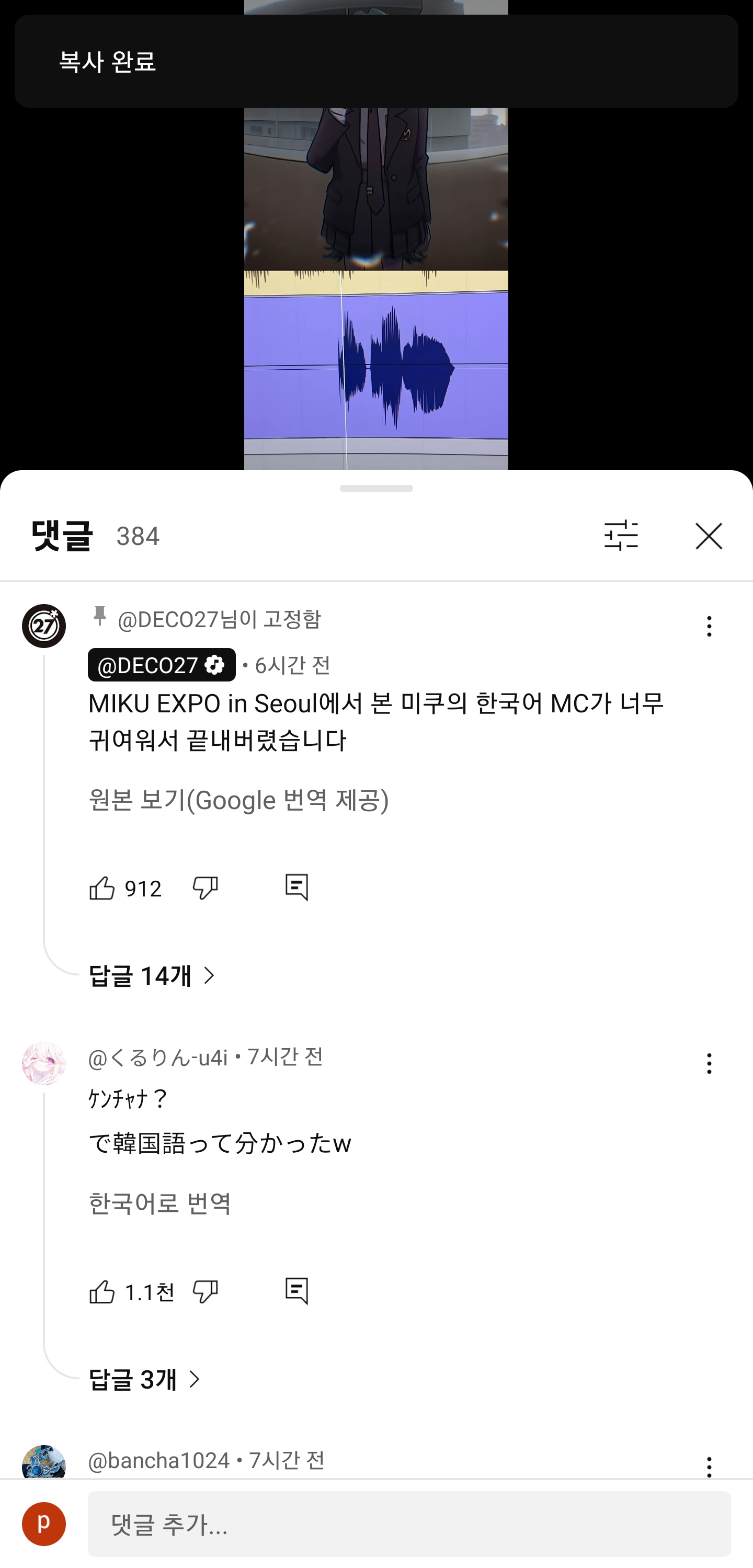Like DECO27's pinned comment
The image size is (753, 1568).
point(102,889)
